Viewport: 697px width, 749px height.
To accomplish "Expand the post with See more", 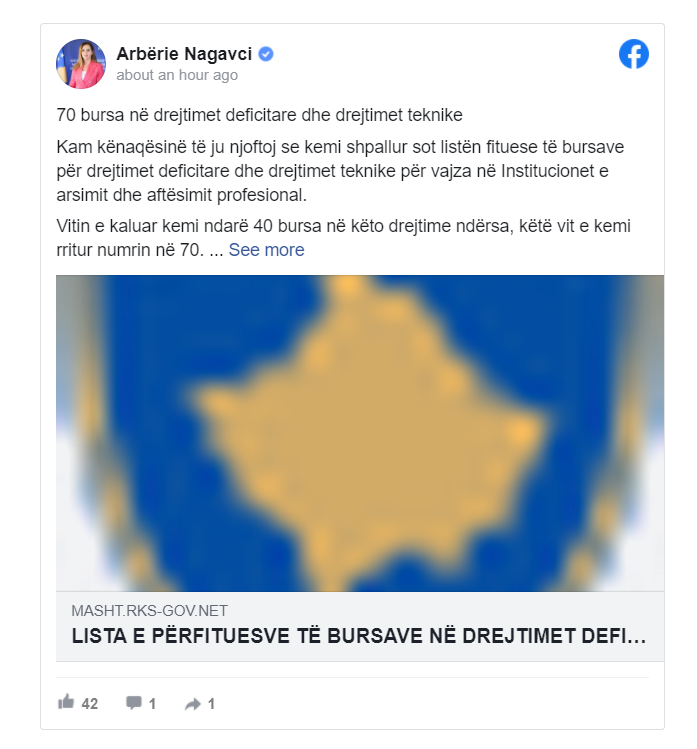I will [x=266, y=250].
